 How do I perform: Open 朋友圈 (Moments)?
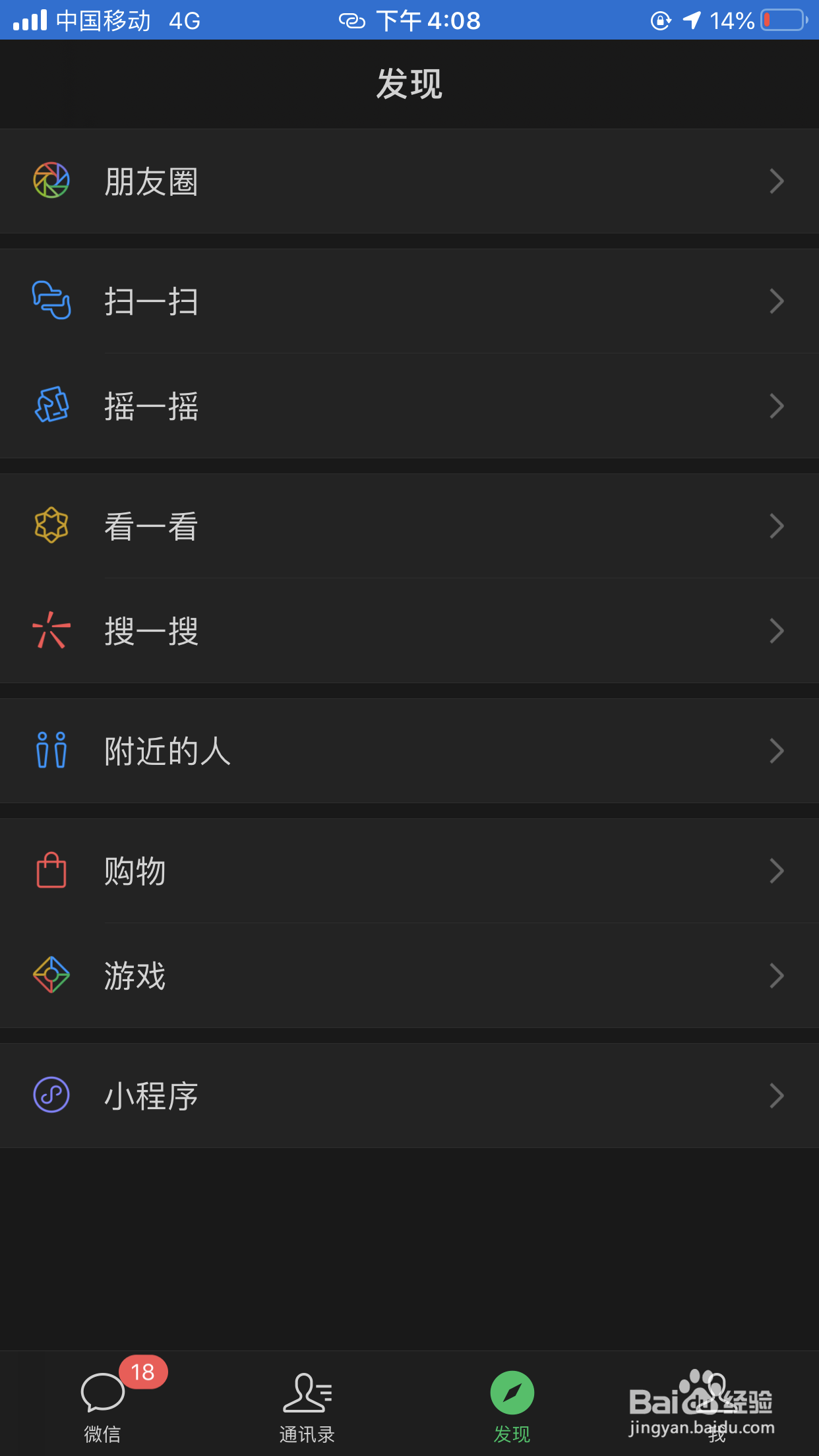[x=409, y=181]
